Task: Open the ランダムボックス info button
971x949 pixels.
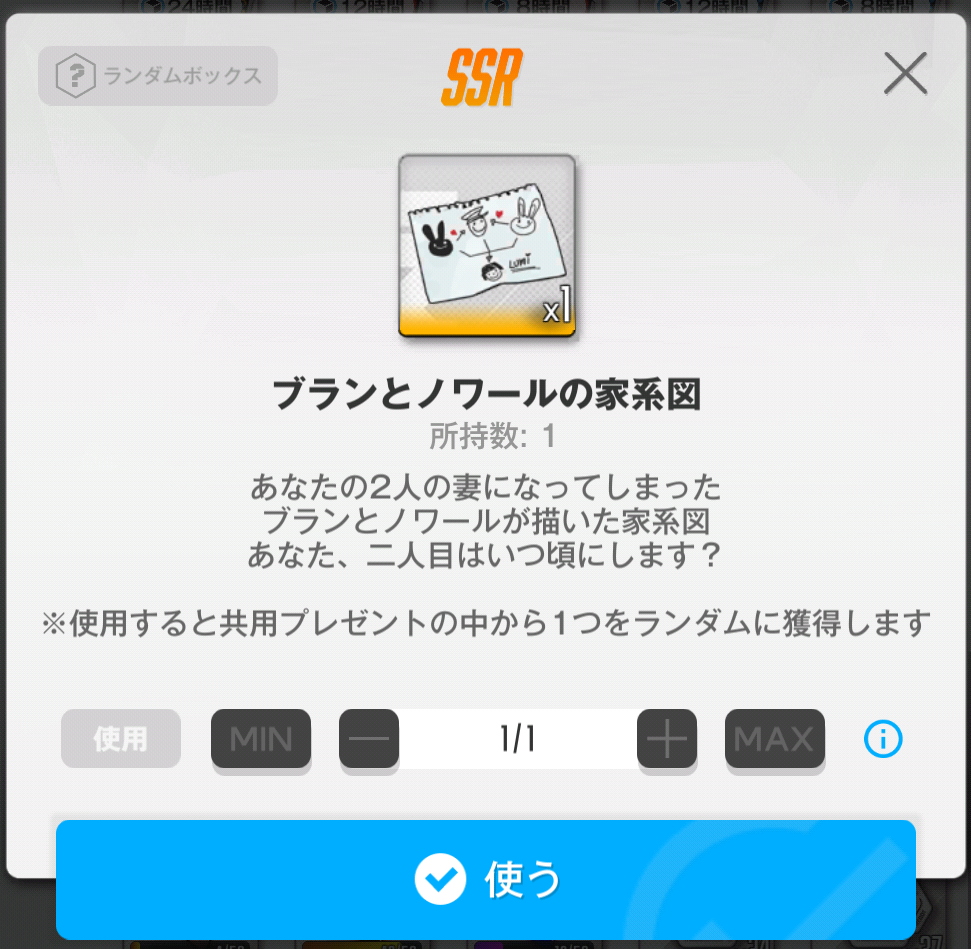Action: coord(158,76)
